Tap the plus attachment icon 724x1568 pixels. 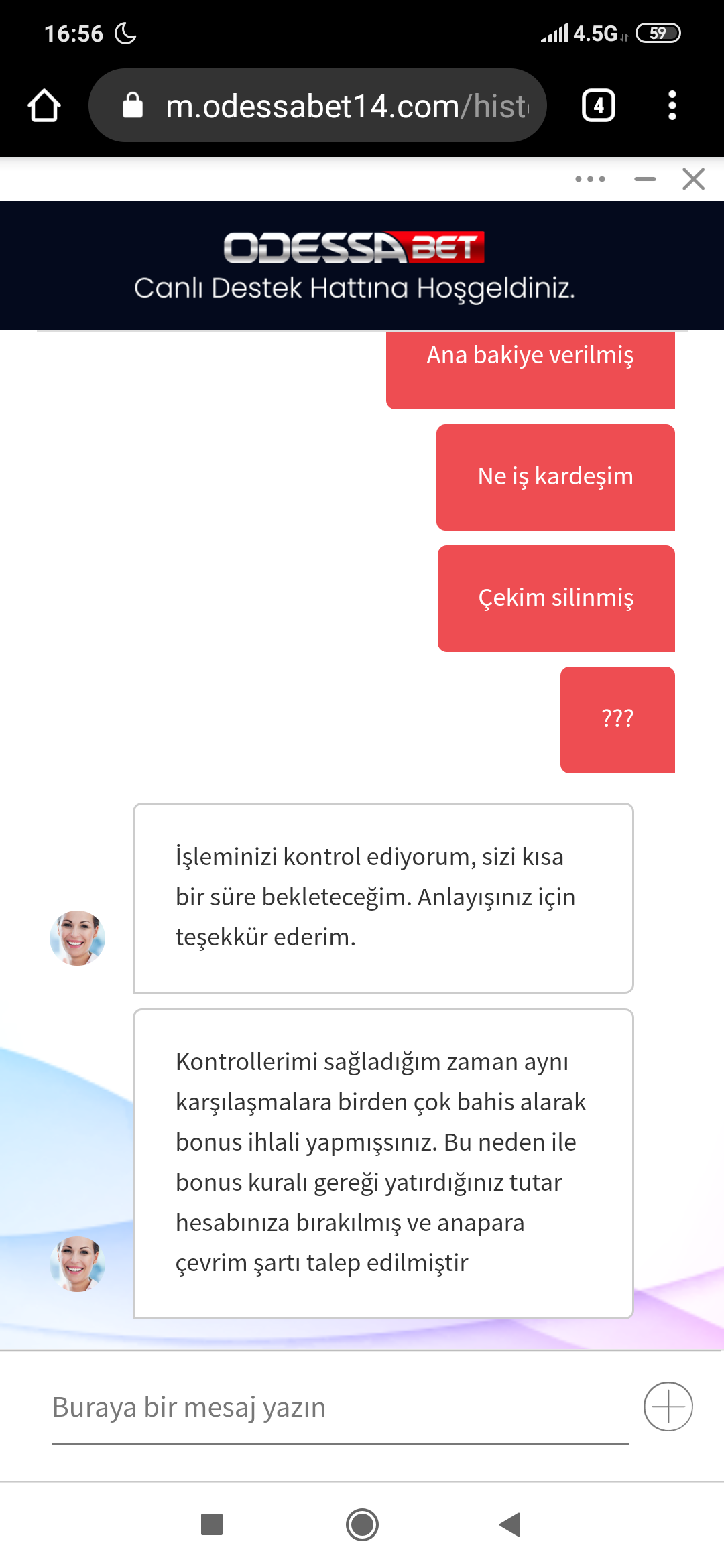pyautogui.click(x=668, y=1407)
